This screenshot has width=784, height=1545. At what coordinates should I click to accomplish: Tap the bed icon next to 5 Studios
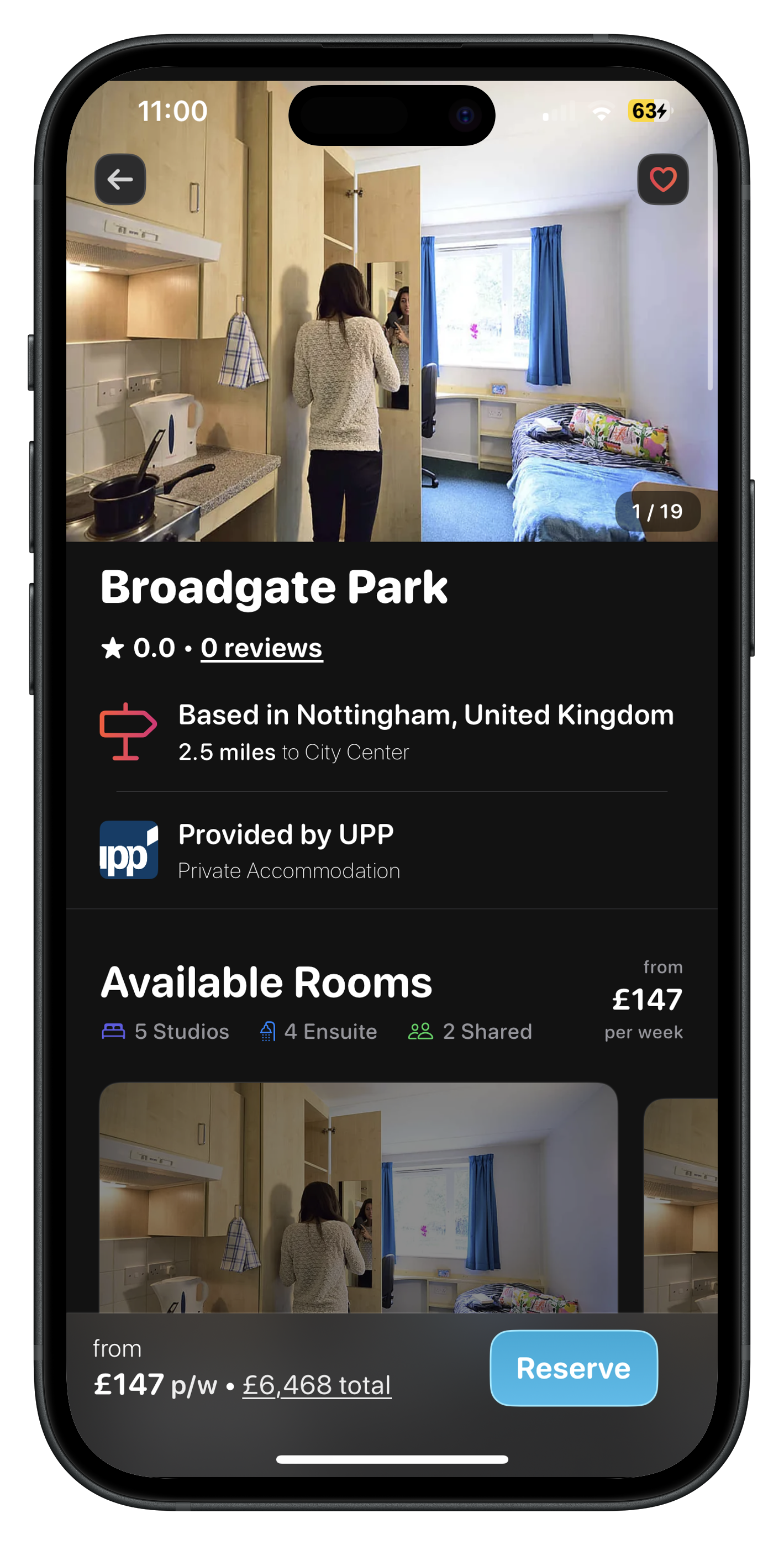pyautogui.click(x=113, y=1031)
